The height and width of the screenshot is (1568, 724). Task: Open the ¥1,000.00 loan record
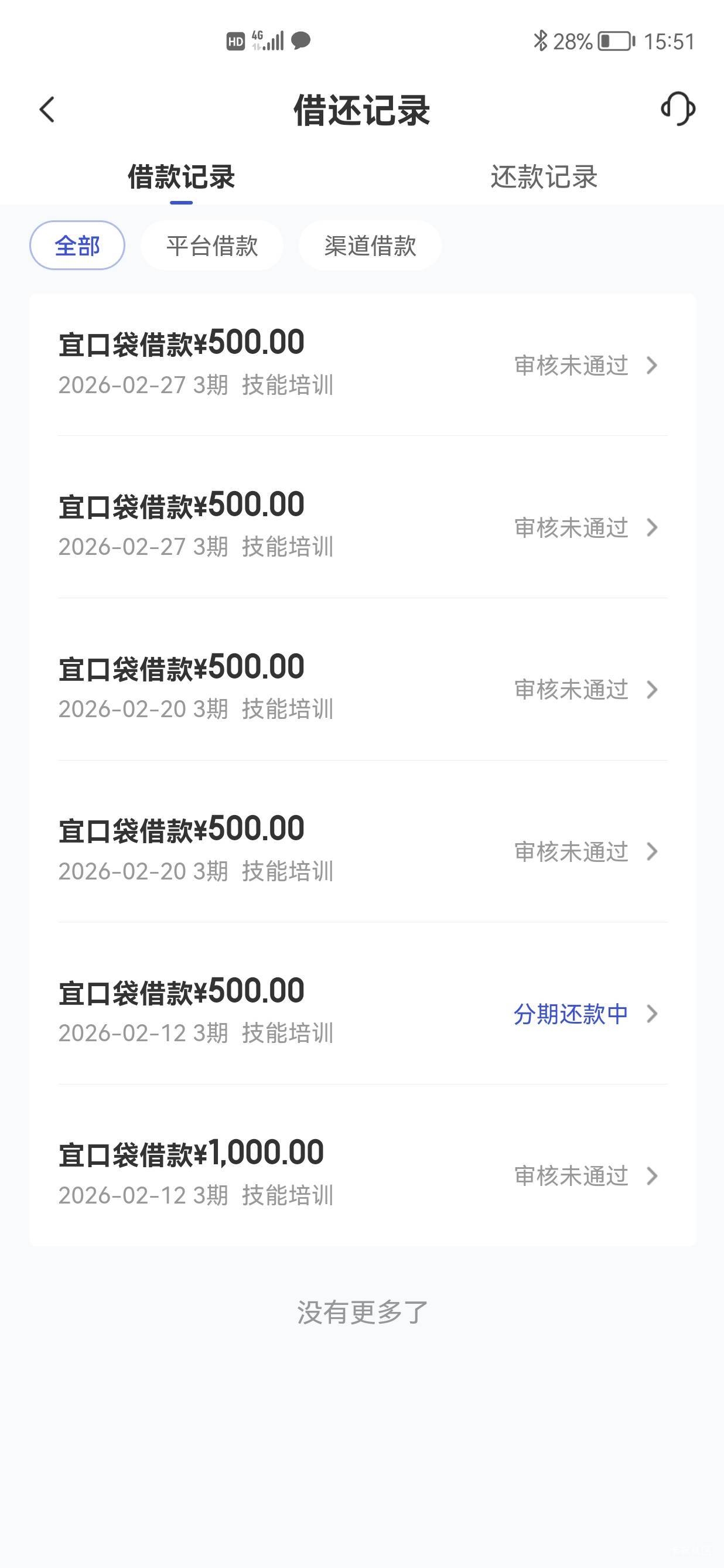(x=363, y=1175)
